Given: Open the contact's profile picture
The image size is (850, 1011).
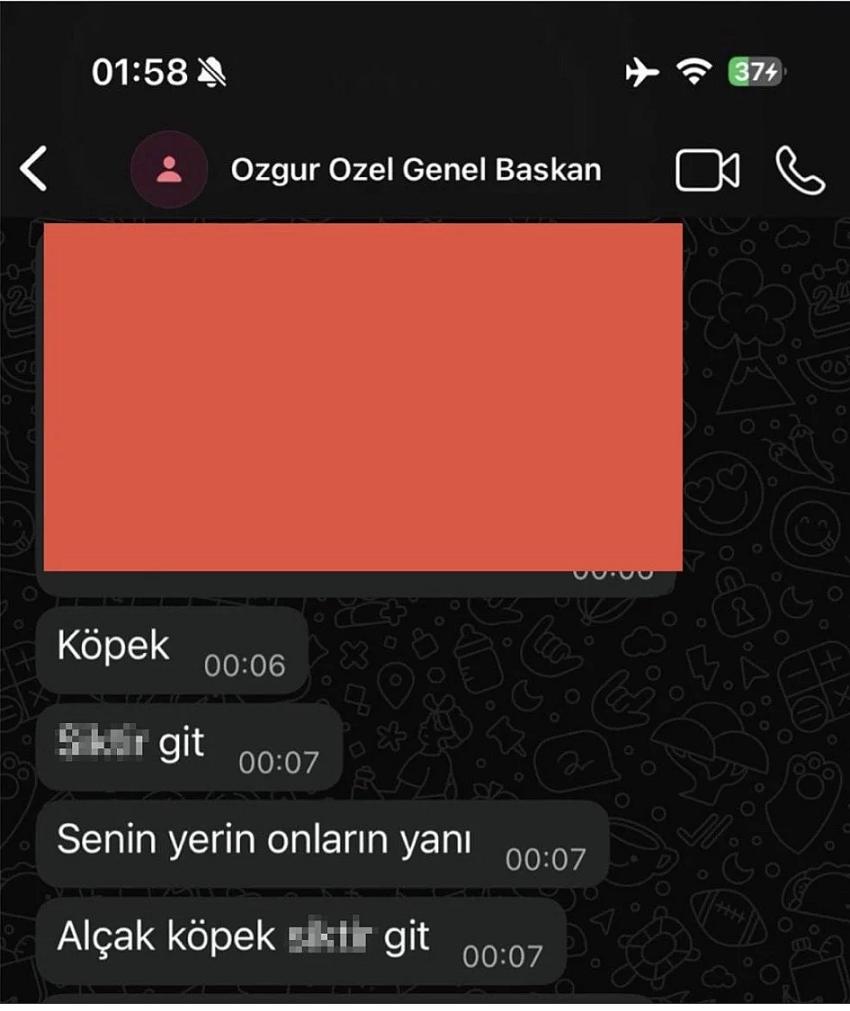Looking at the screenshot, I should point(169,170).
